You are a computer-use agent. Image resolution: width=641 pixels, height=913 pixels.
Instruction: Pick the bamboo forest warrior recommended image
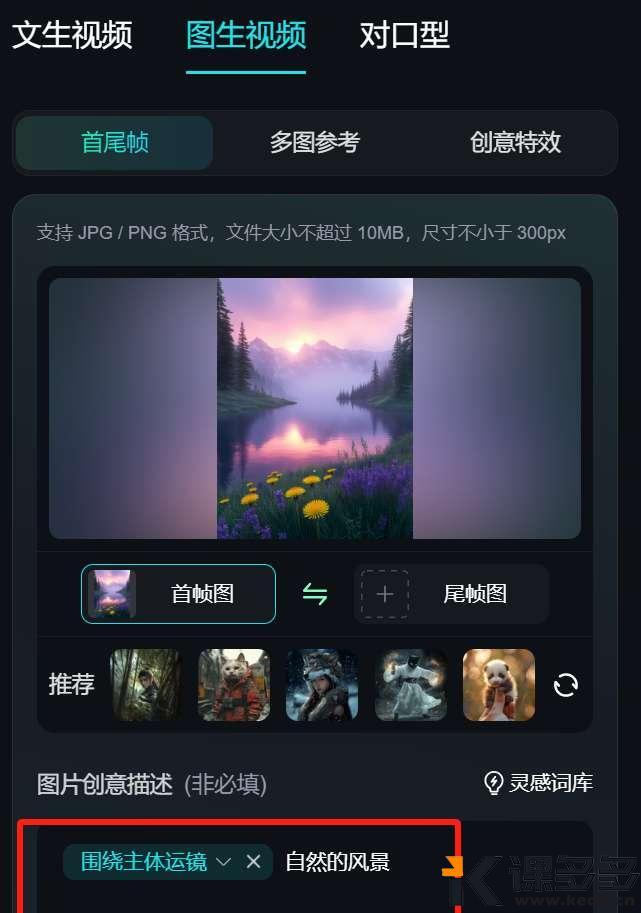pyautogui.click(x=146, y=685)
